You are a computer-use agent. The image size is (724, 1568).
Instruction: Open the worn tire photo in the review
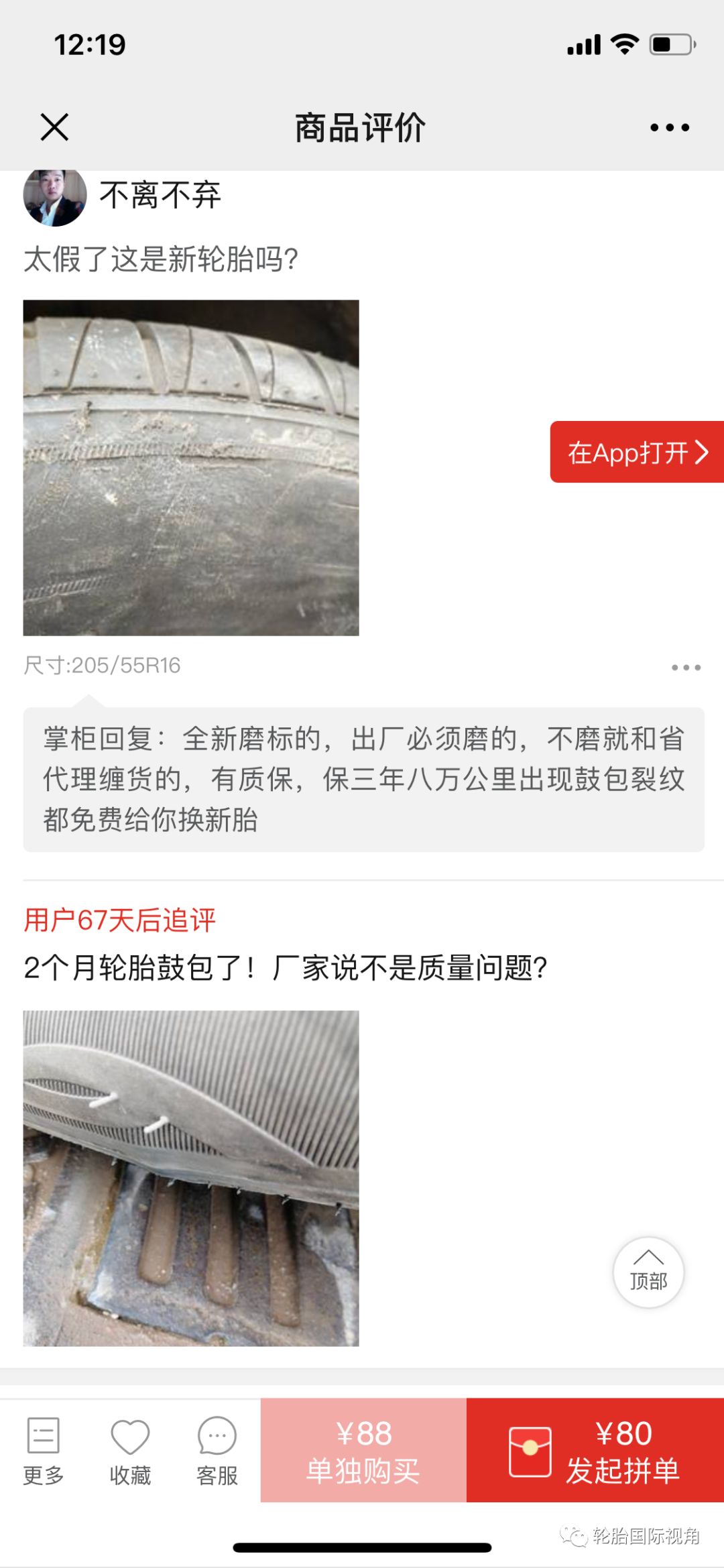194,469
